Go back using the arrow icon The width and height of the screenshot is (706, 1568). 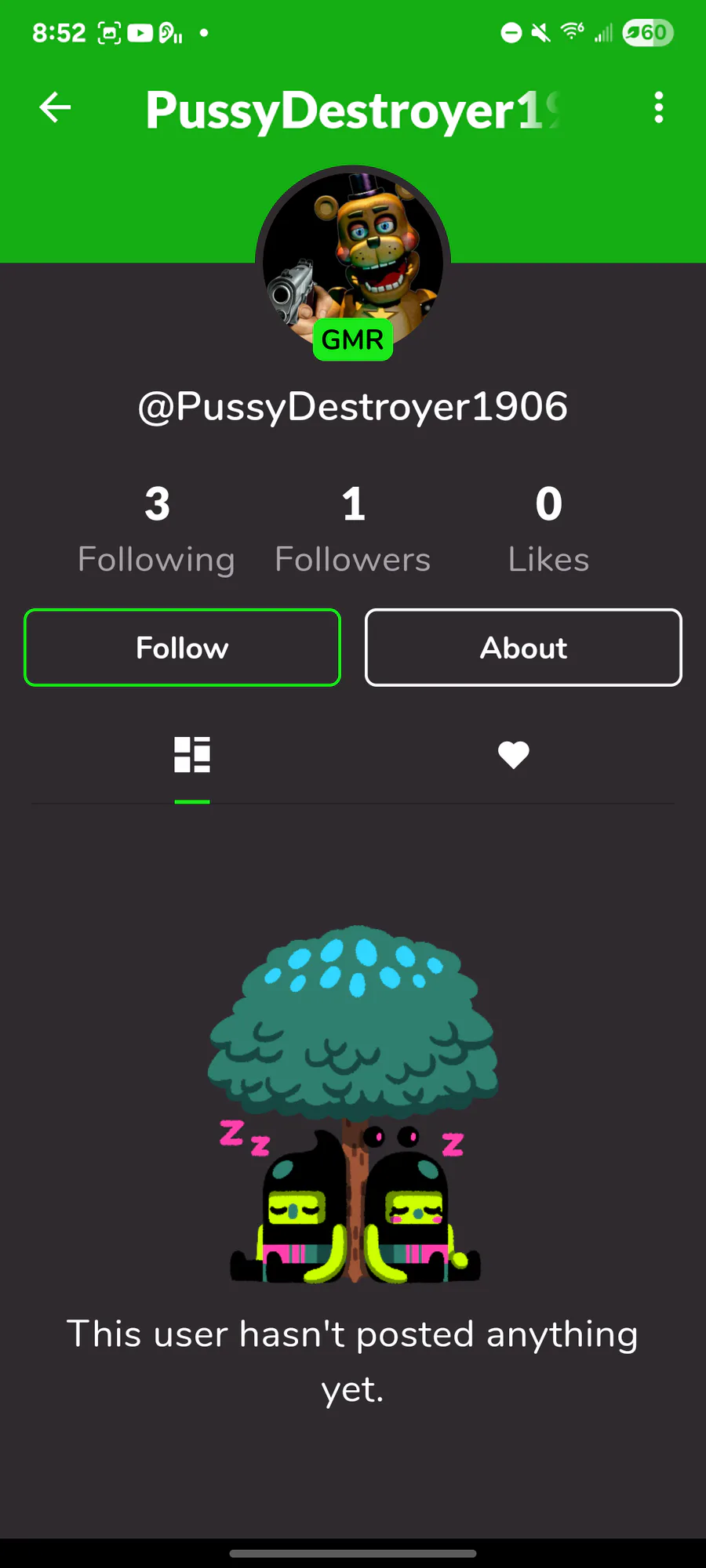[x=55, y=107]
